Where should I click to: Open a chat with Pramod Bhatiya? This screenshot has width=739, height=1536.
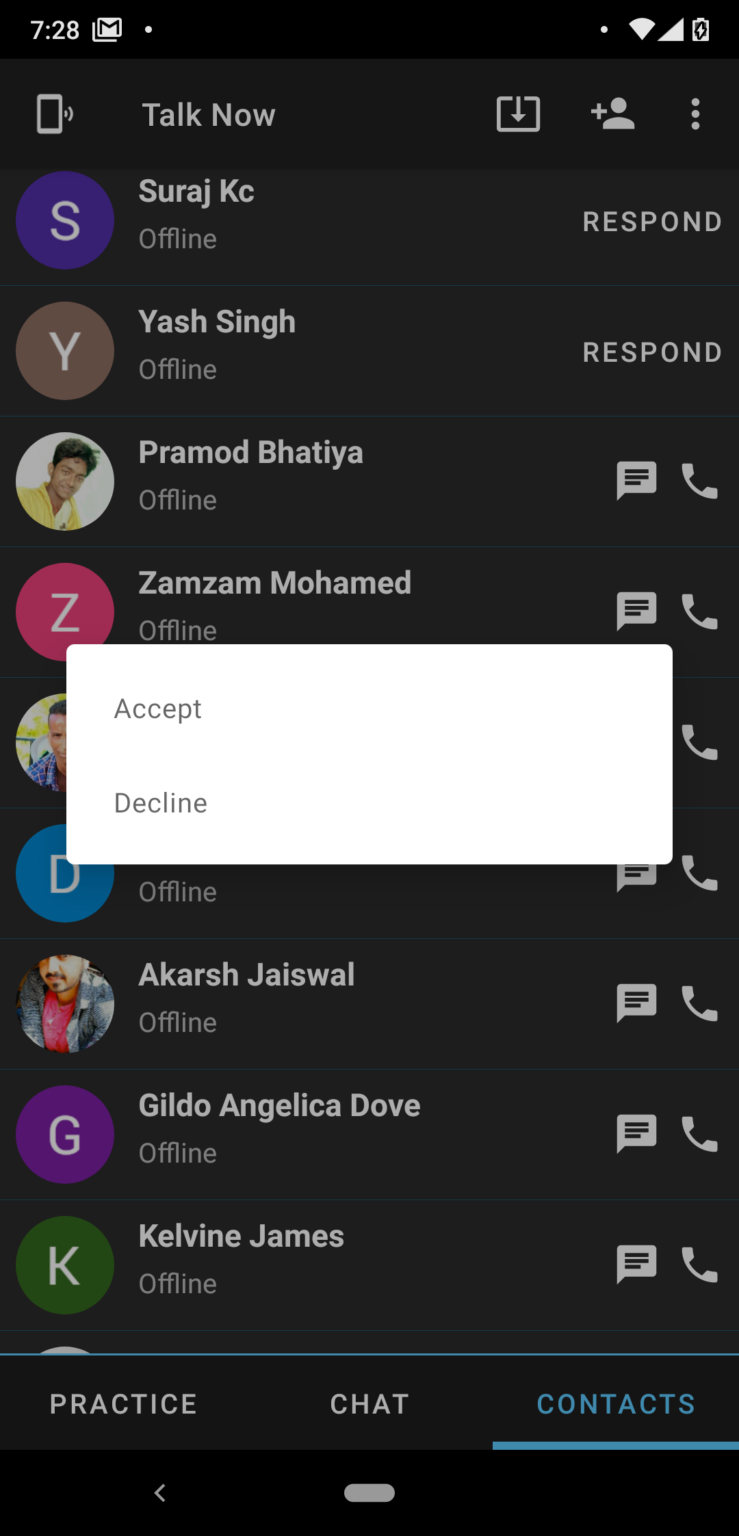point(637,481)
